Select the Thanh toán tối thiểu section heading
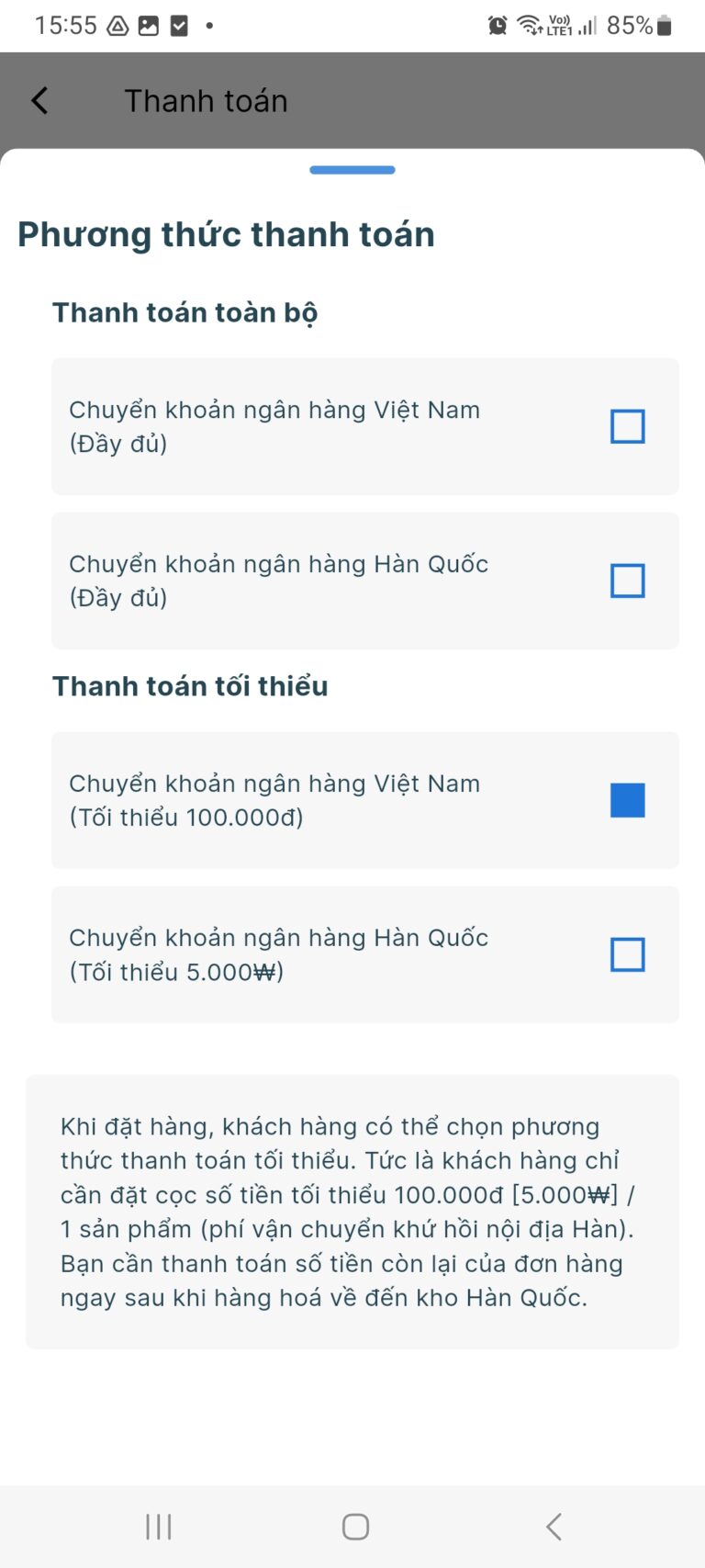 (190, 685)
